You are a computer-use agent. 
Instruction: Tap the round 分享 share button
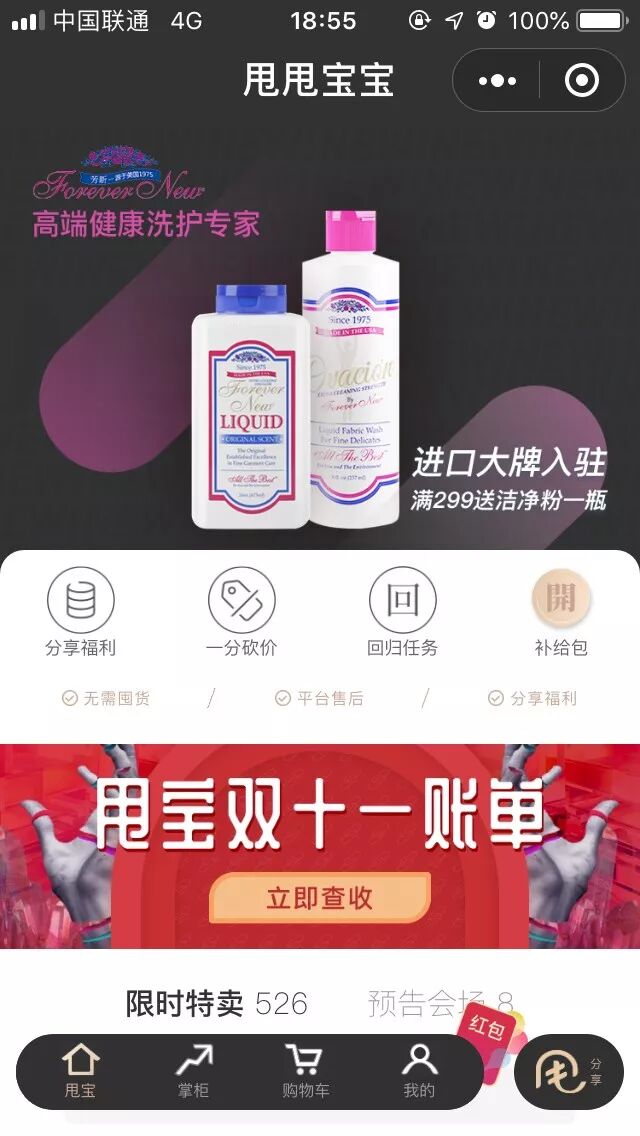coord(568,1073)
